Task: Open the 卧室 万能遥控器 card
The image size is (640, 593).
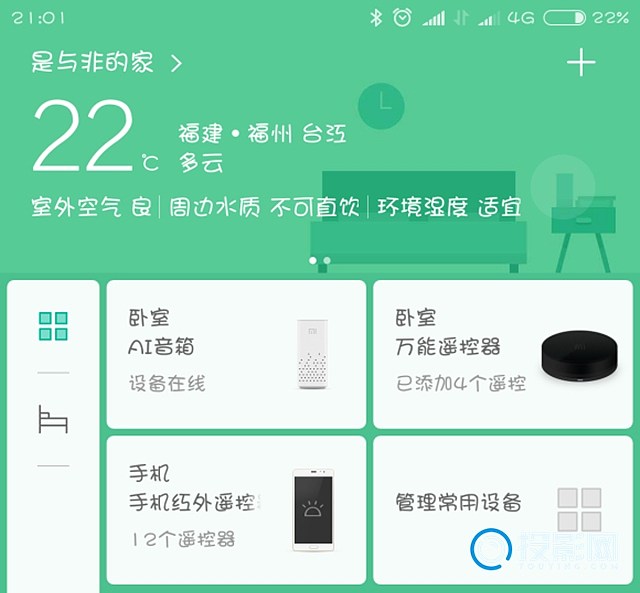Action: click(503, 354)
